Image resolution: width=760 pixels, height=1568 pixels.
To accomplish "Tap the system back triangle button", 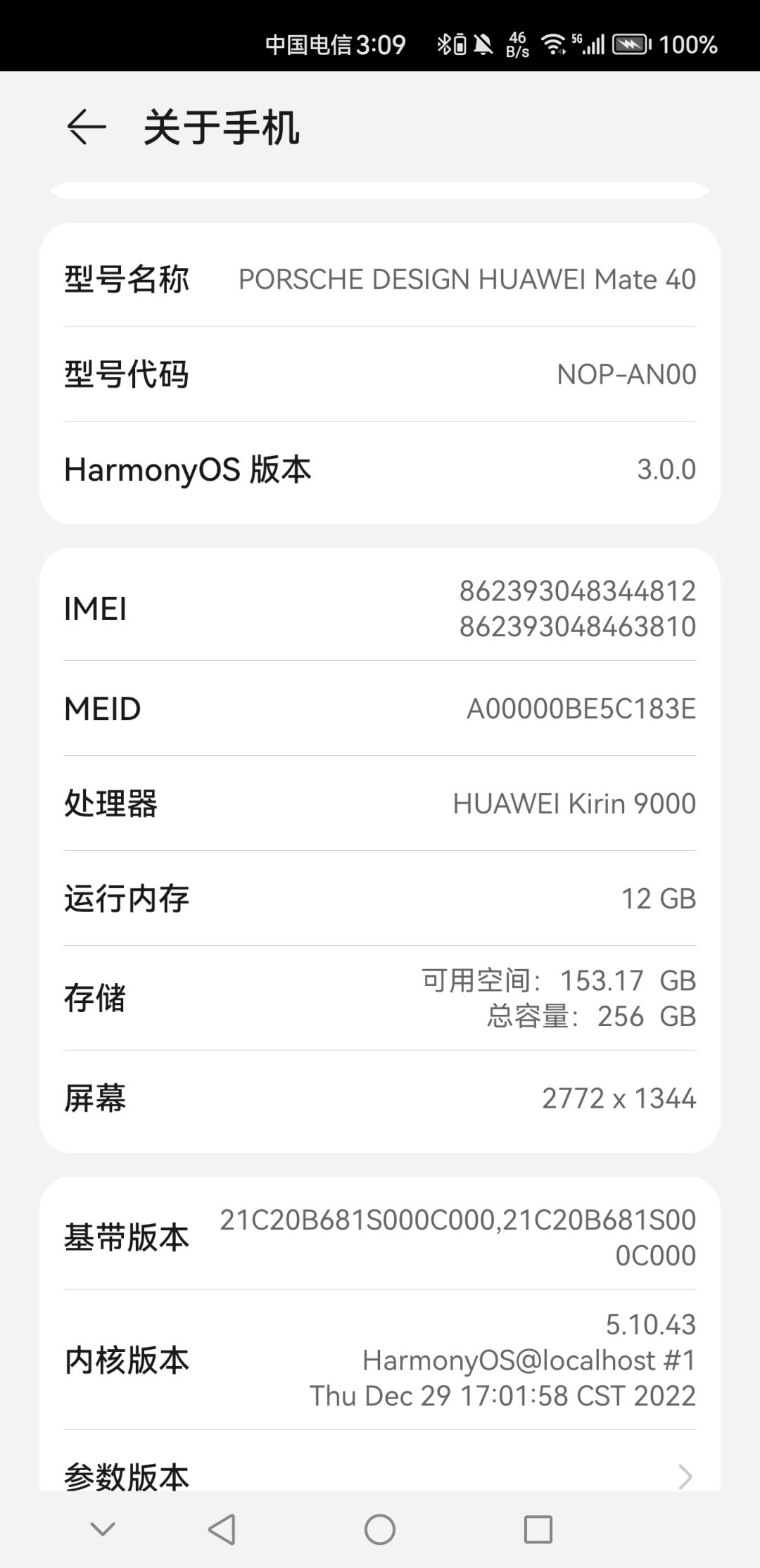I will (222, 1529).
